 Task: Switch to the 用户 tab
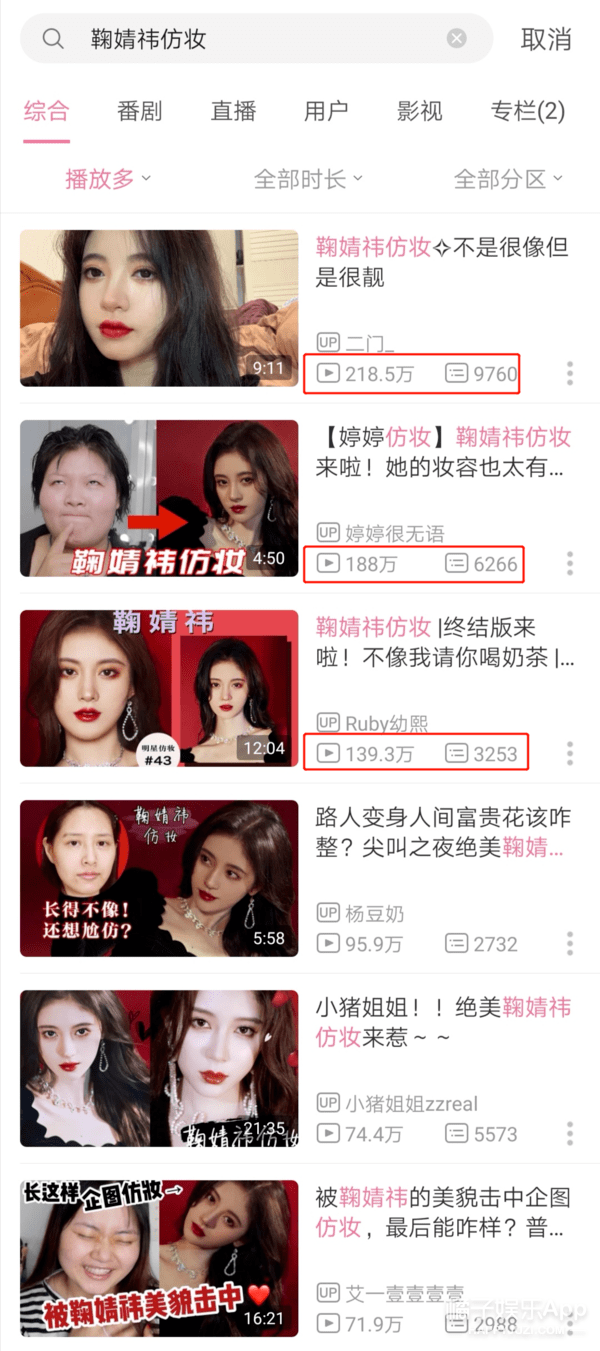click(326, 111)
